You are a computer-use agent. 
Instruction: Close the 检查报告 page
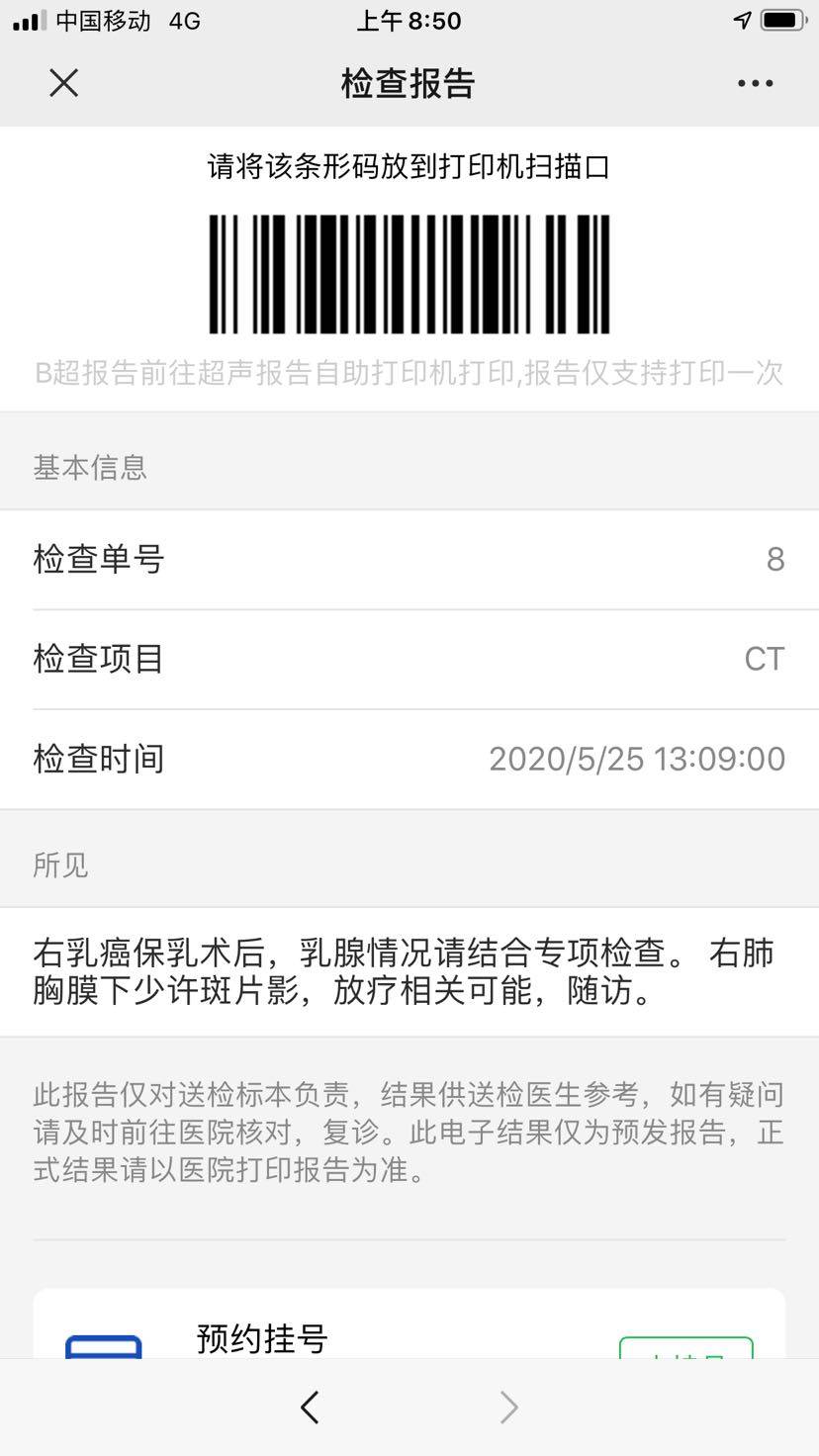coord(64,83)
